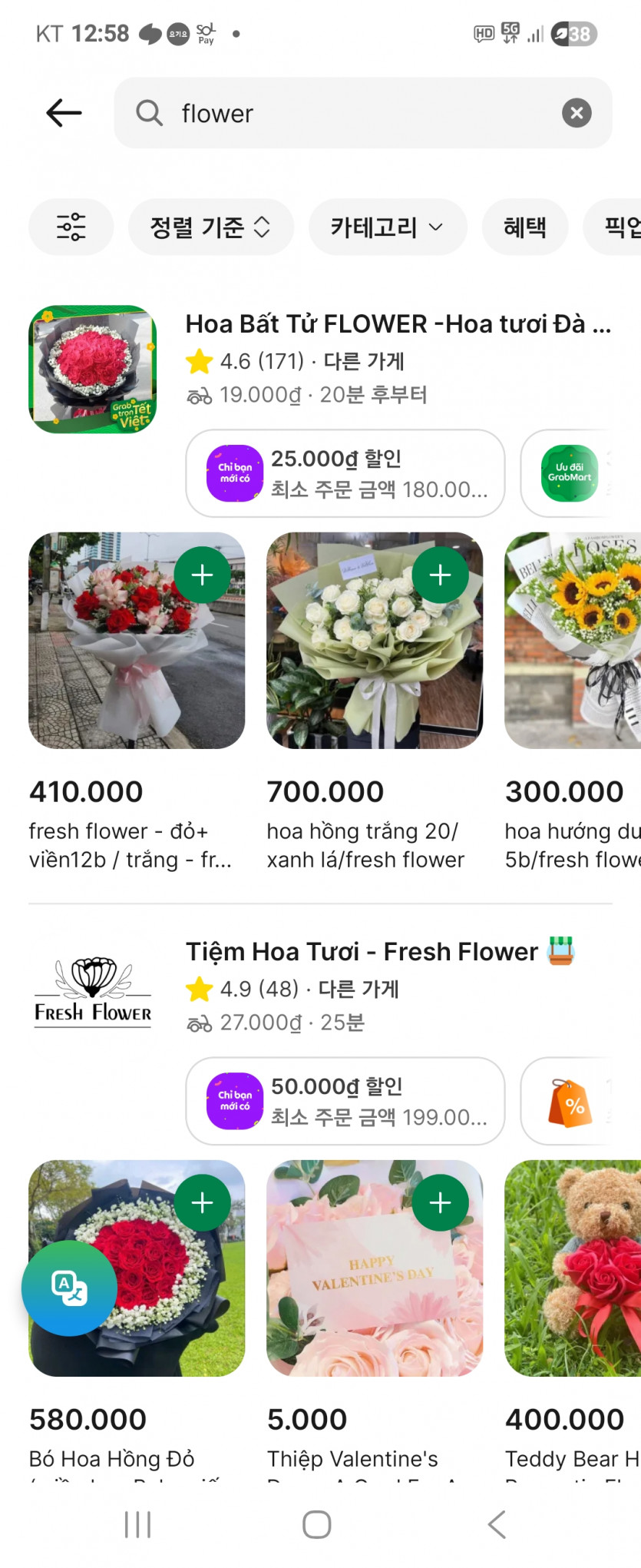Open the filter settings icon
This screenshot has width=641, height=1568.
pos(71,227)
